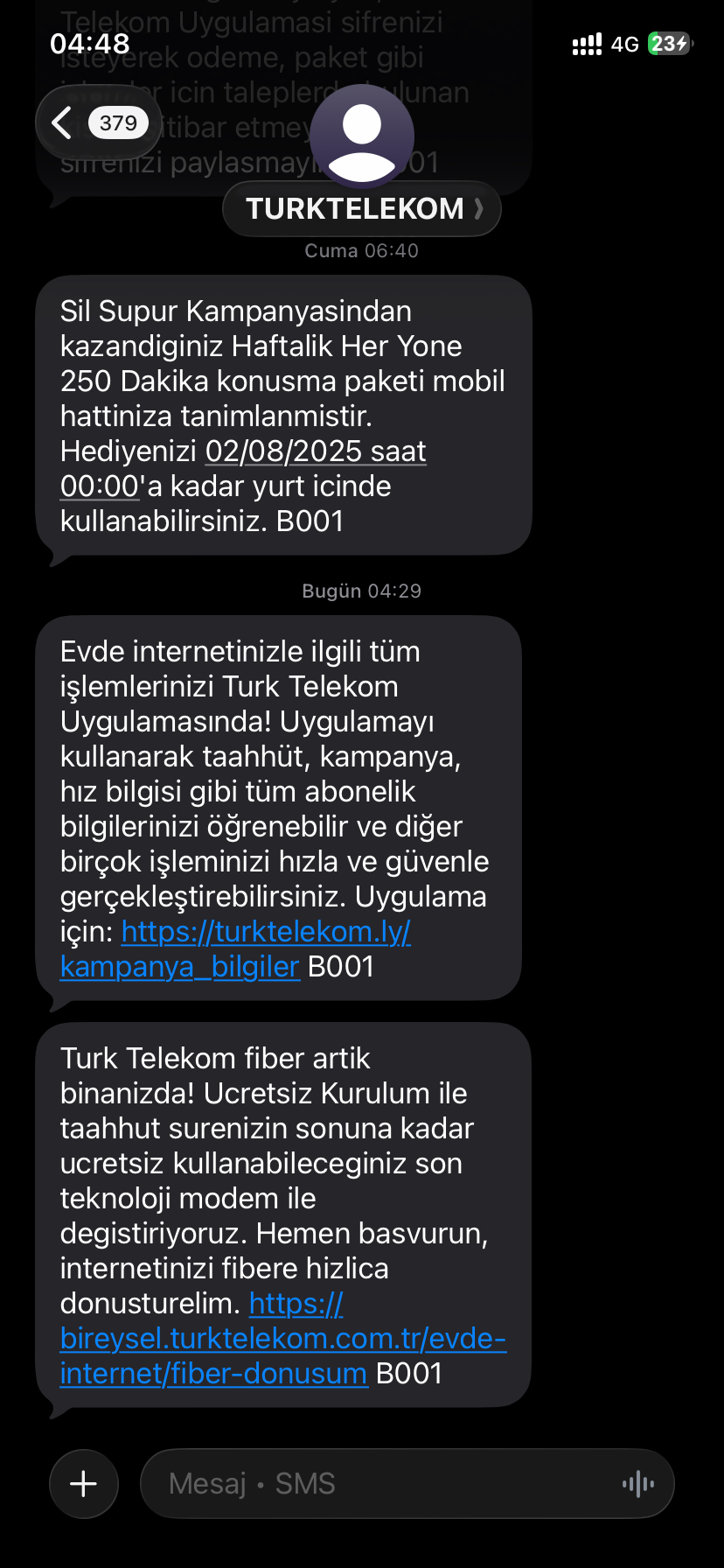Record an audio message
The height and width of the screenshot is (1568, 724).
click(x=638, y=1483)
